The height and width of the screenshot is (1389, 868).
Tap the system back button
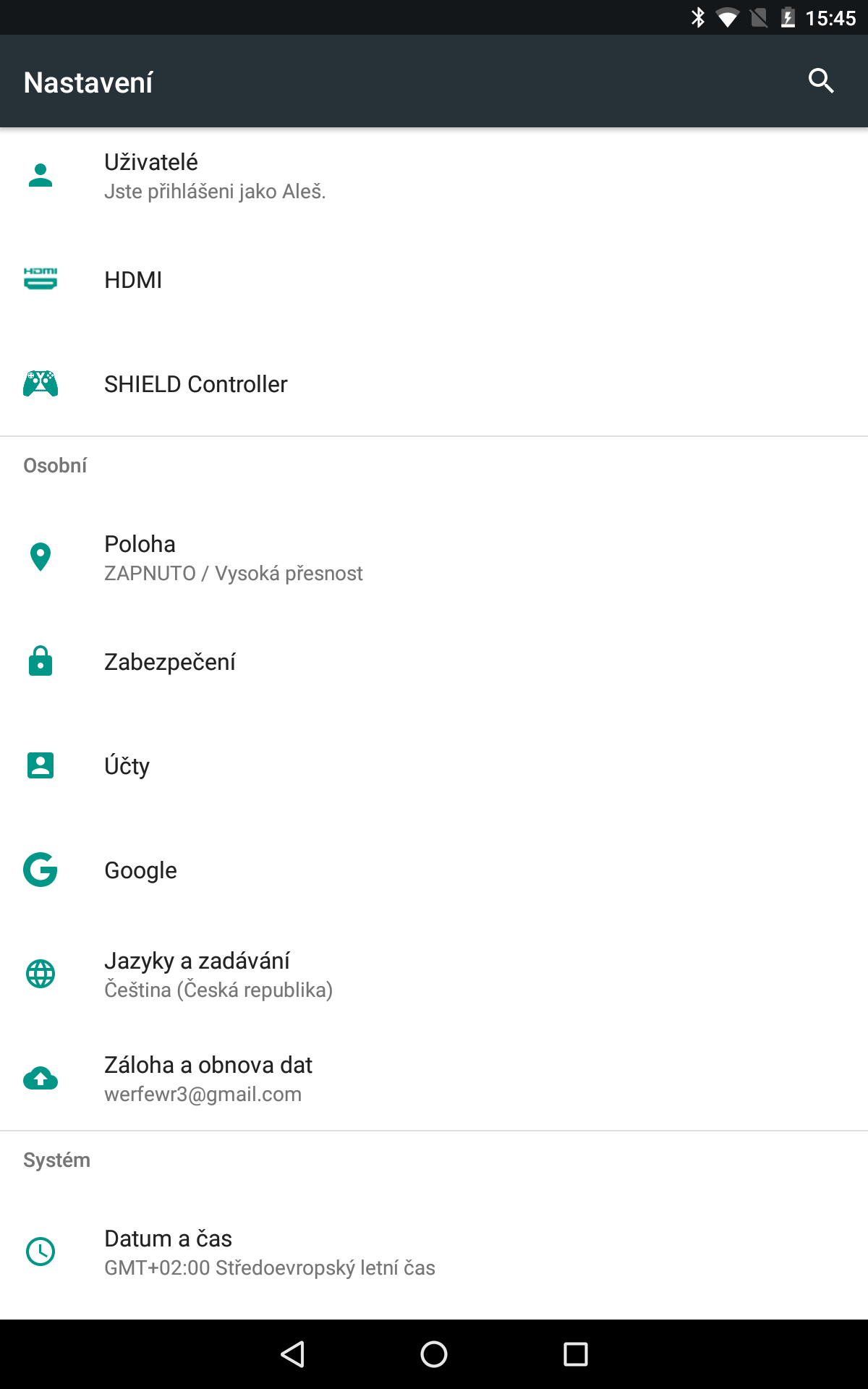click(292, 1354)
